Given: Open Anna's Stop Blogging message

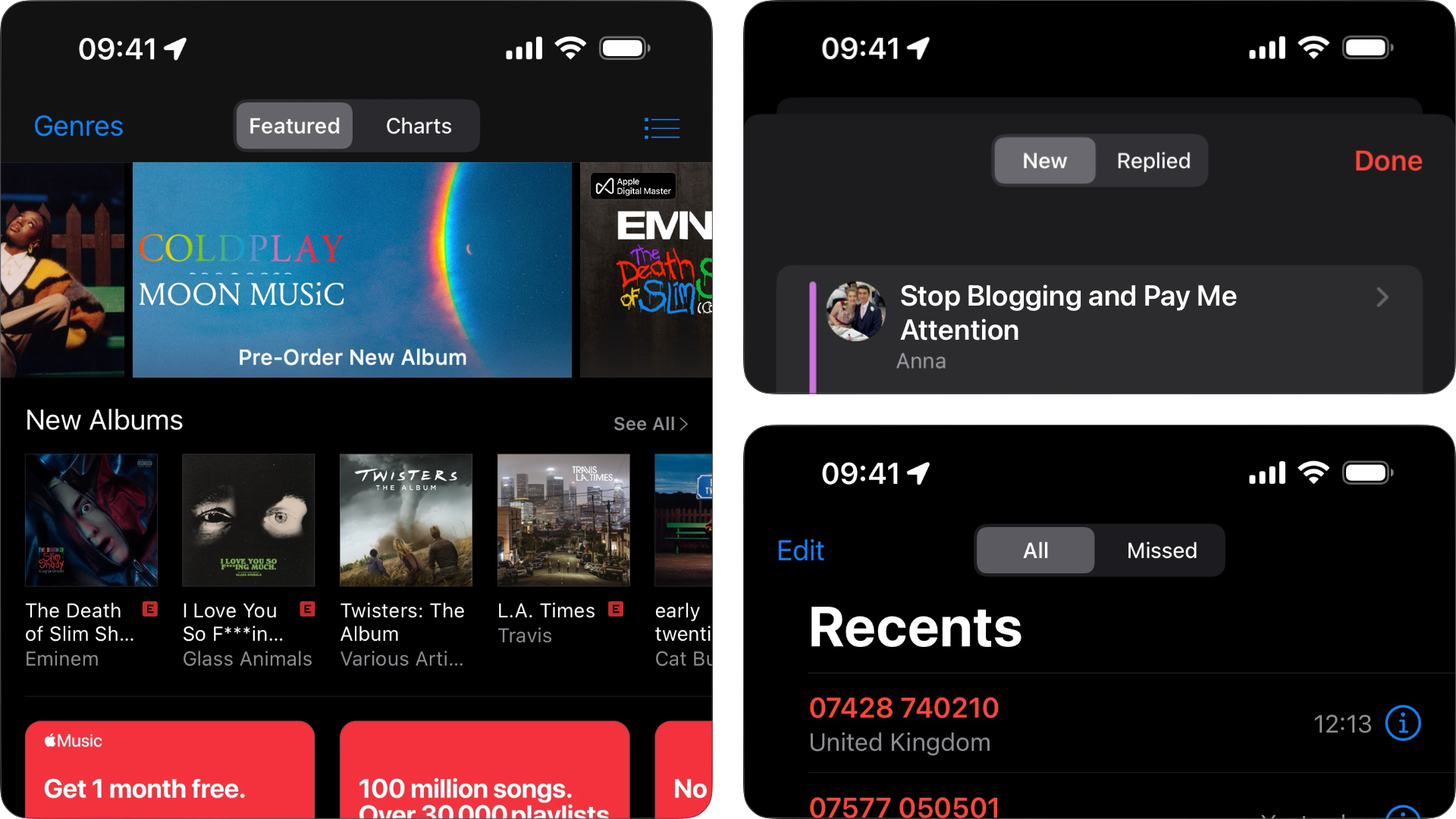Looking at the screenshot, I should [1100, 326].
